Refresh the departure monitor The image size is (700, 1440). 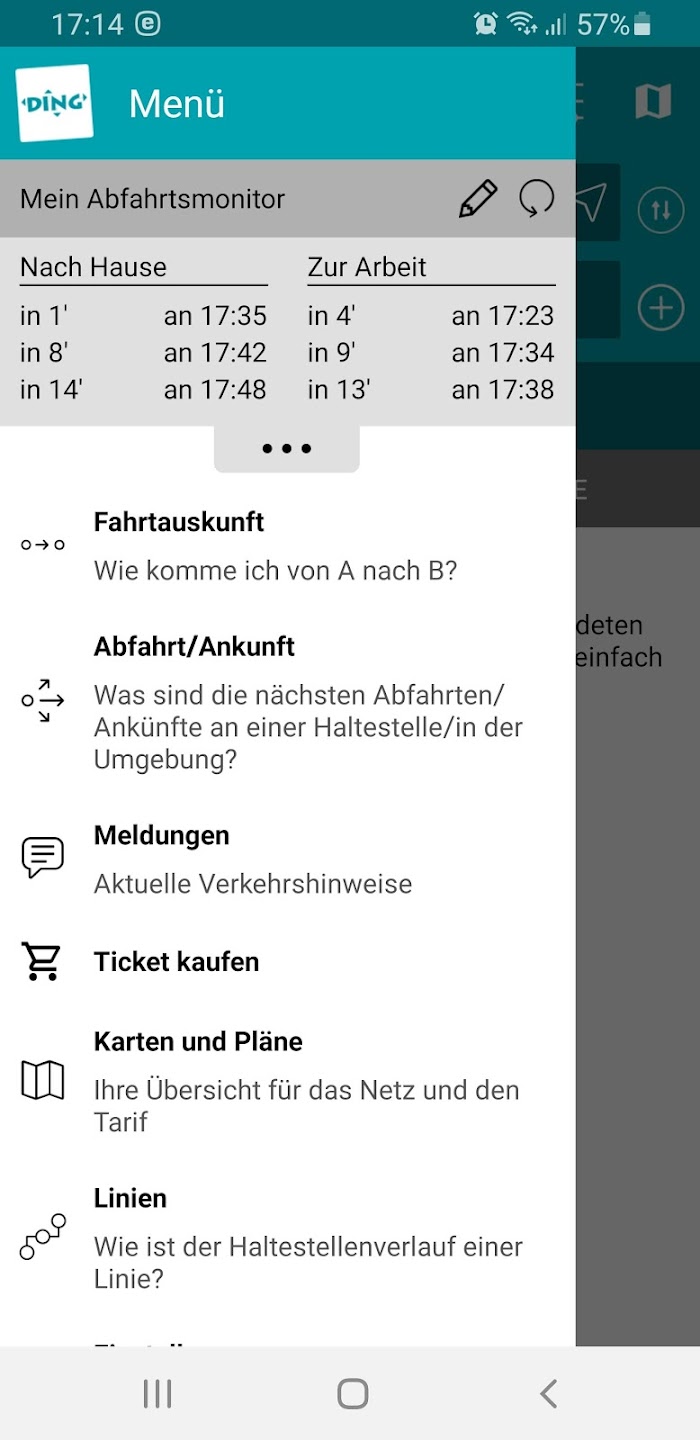coord(536,199)
